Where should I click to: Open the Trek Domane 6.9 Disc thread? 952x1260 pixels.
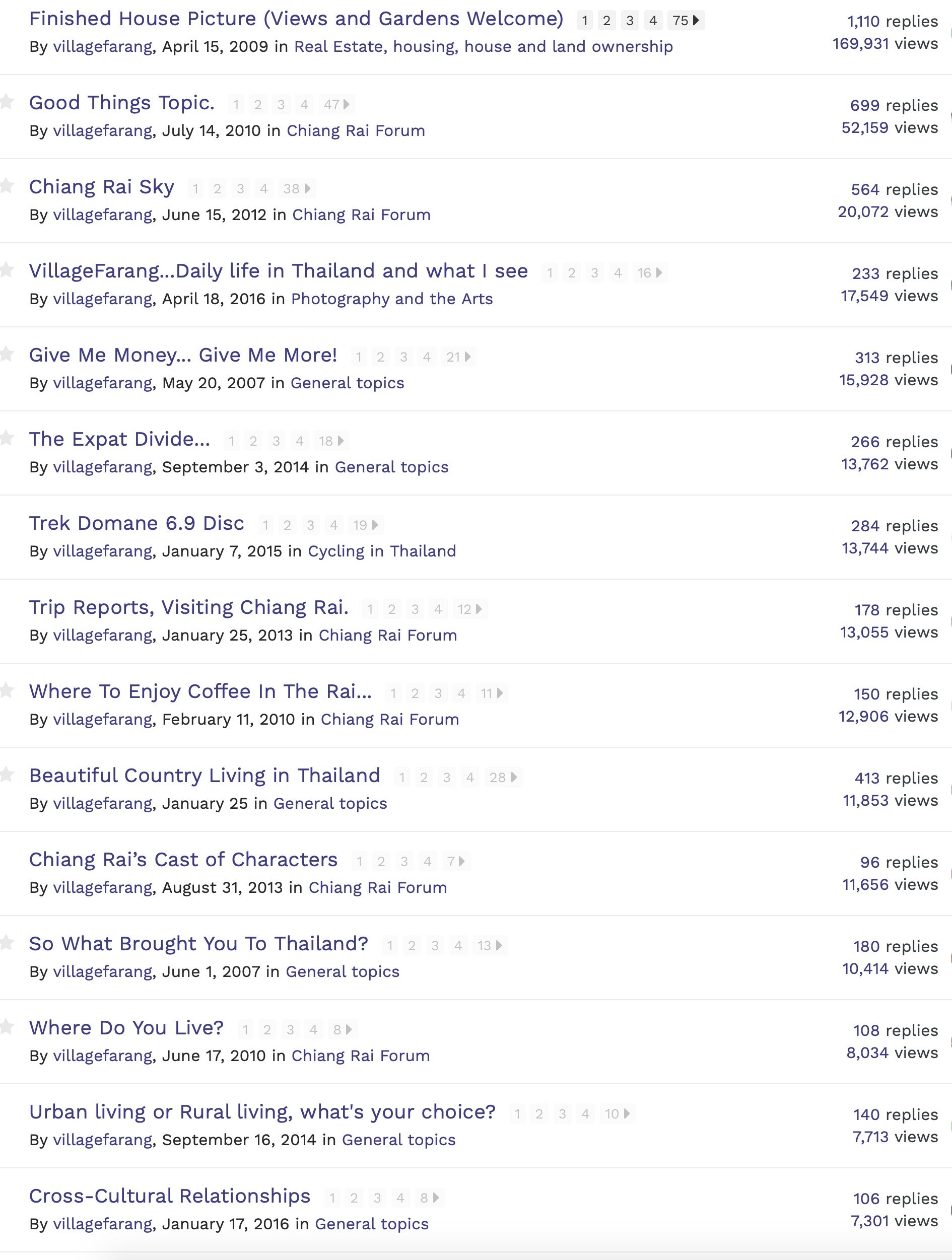136,523
